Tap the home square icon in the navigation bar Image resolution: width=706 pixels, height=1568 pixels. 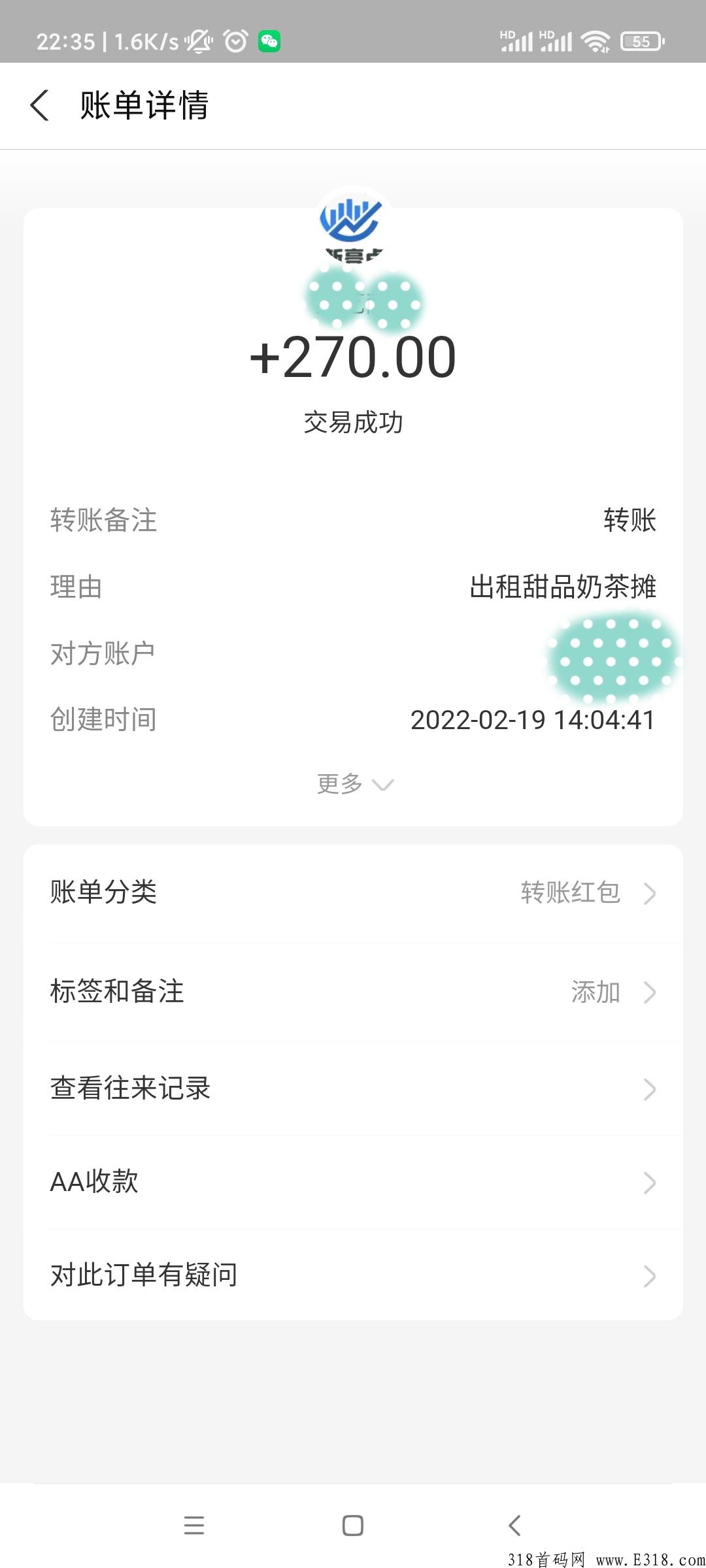353,1525
